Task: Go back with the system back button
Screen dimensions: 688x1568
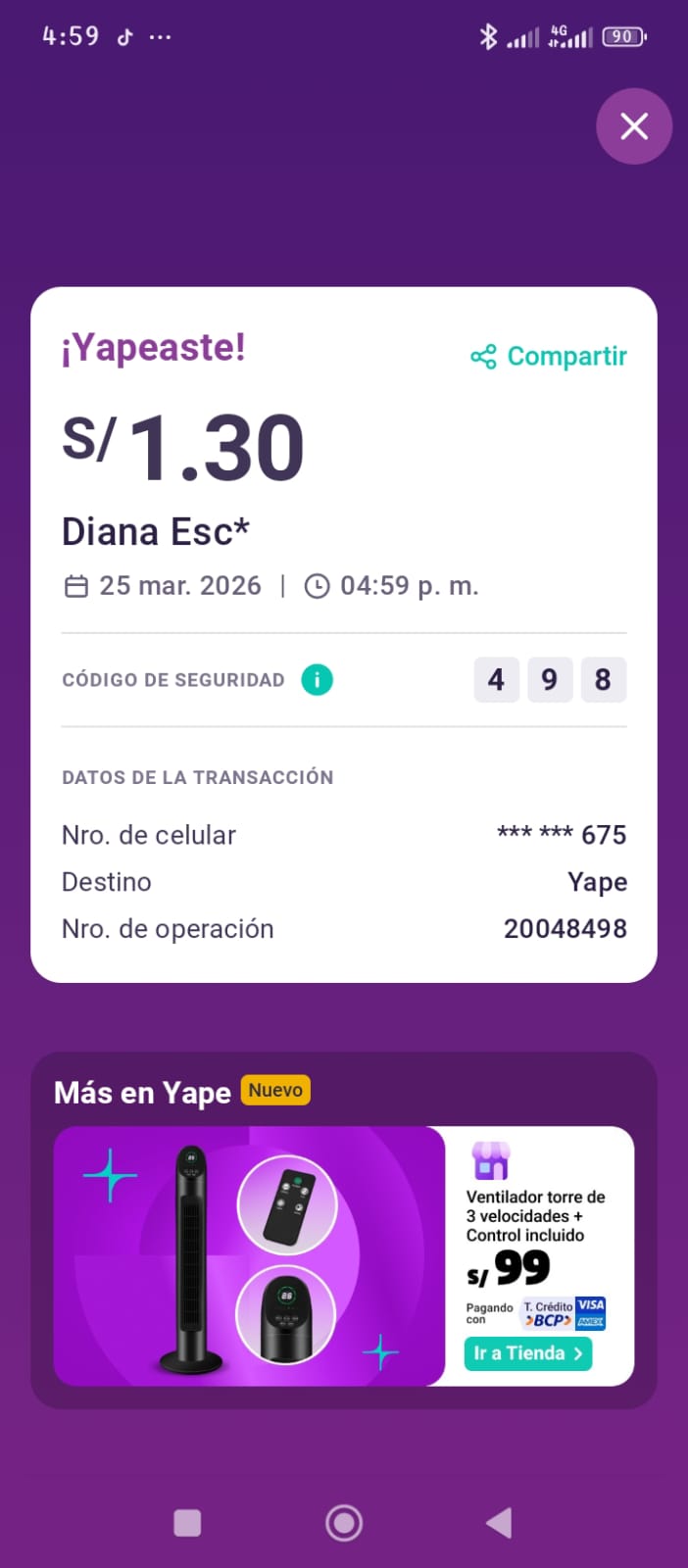Action: pos(499,1523)
